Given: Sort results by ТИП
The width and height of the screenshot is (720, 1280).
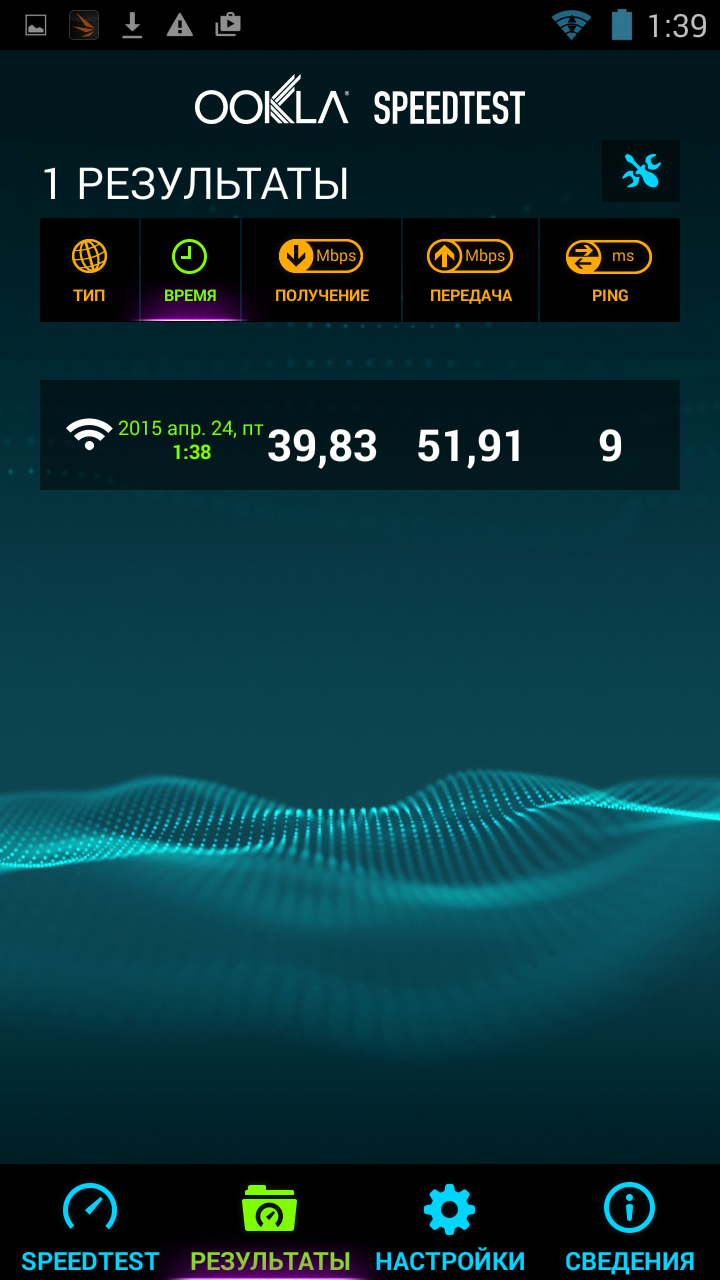Looking at the screenshot, I should click(89, 271).
